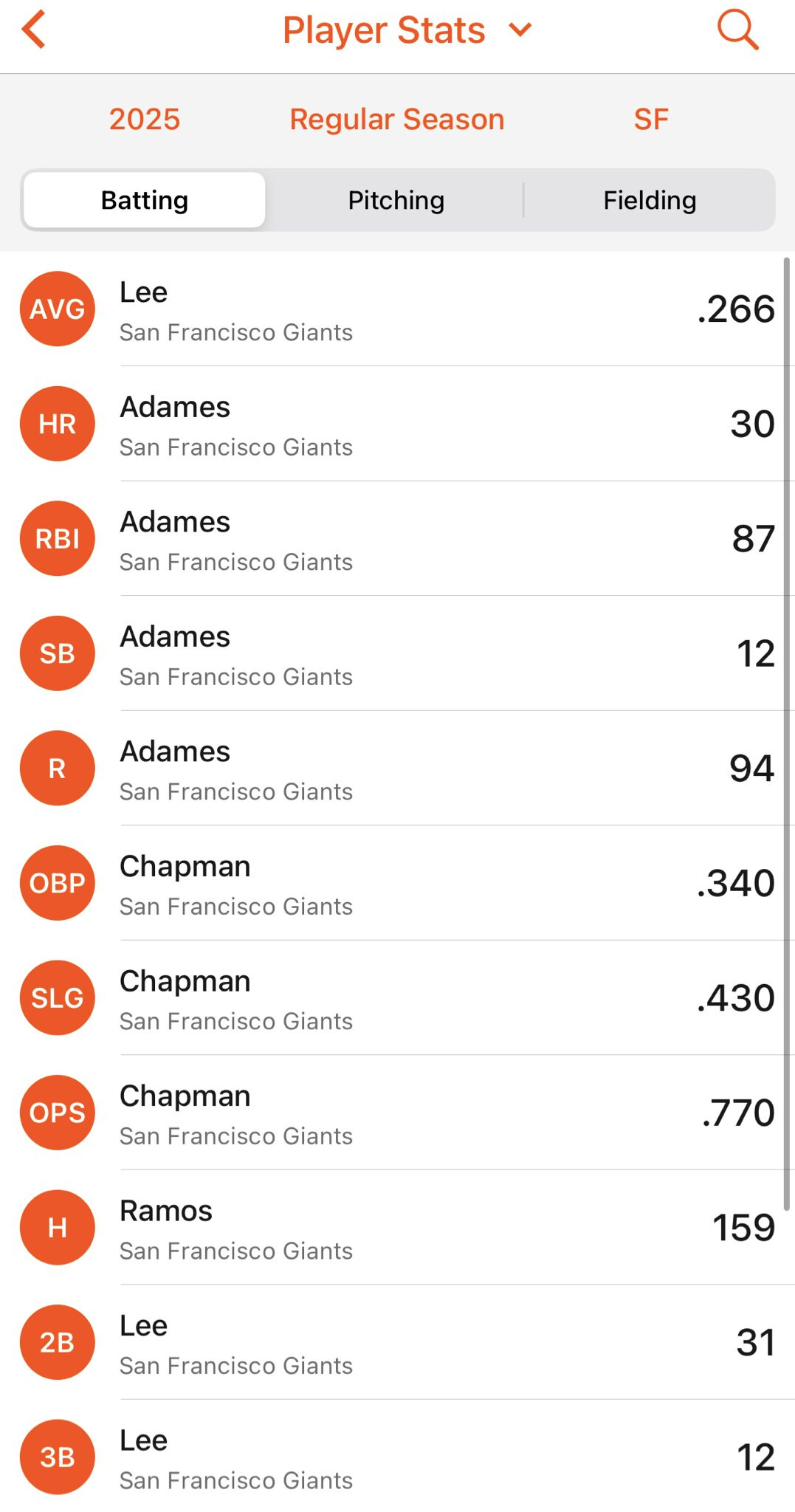The width and height of the screenshot is (795, 1512).
Task: View the RBI leaders row
Action: click(397, 538)
